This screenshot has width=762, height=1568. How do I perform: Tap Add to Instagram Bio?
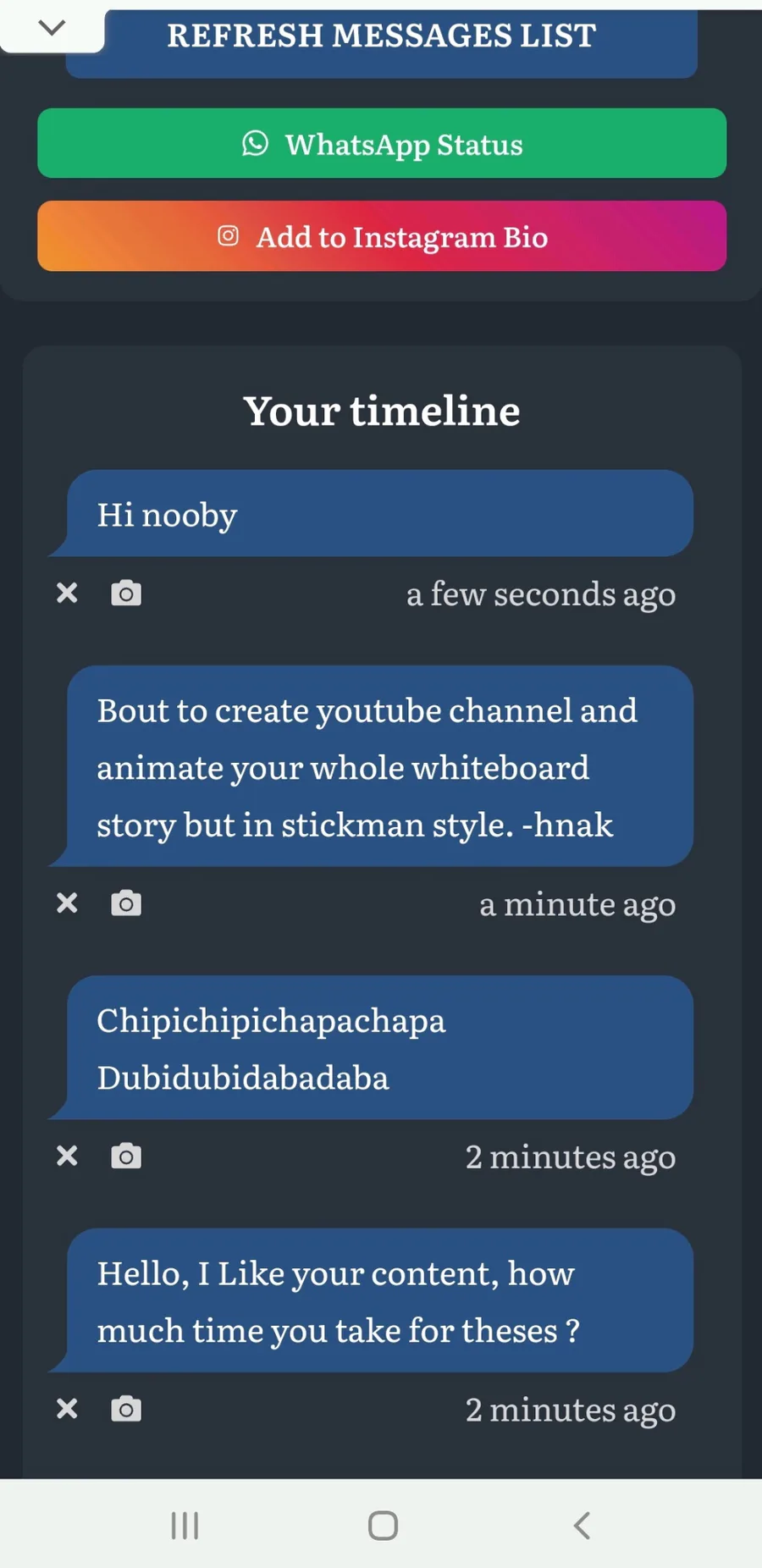(382, 236)
